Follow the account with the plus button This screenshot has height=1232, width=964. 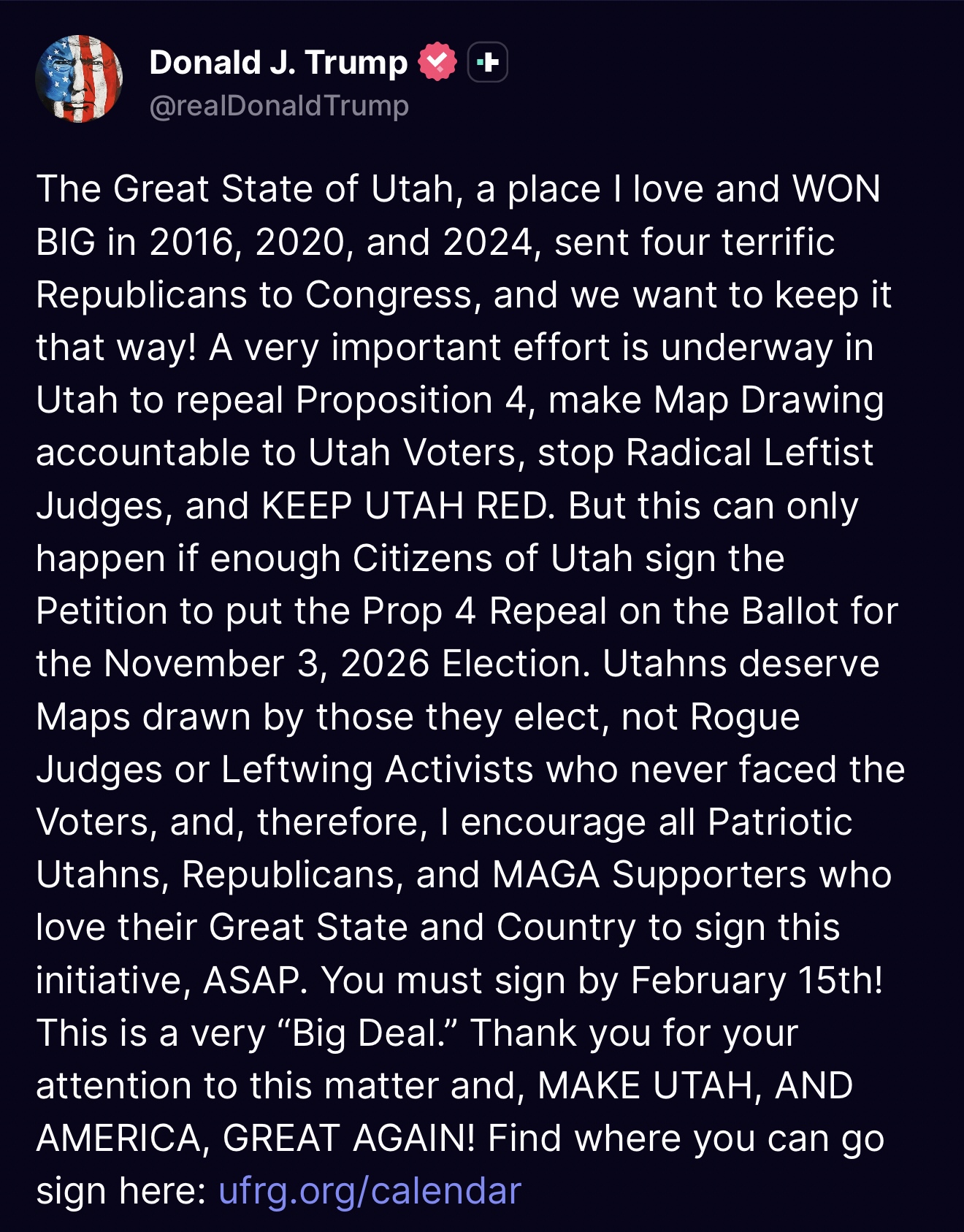pos(487,63)
